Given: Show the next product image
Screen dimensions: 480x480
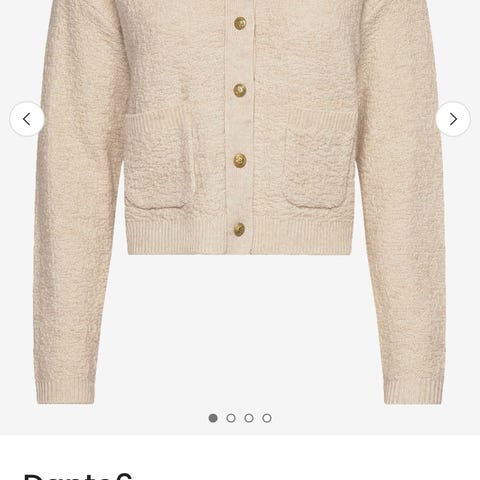Looking at the screenshot, I should (x=453, y=119).
